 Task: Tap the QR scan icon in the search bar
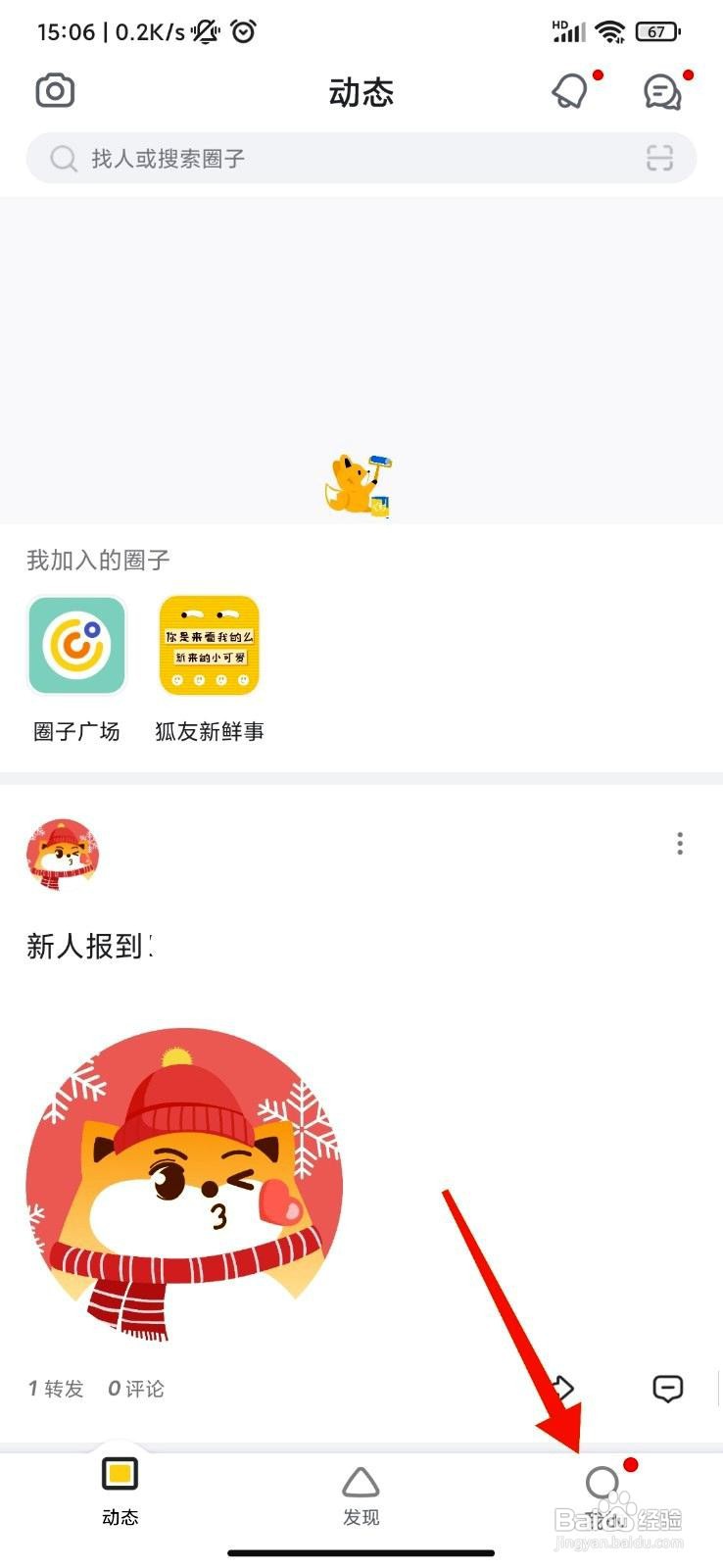(660, 158)
